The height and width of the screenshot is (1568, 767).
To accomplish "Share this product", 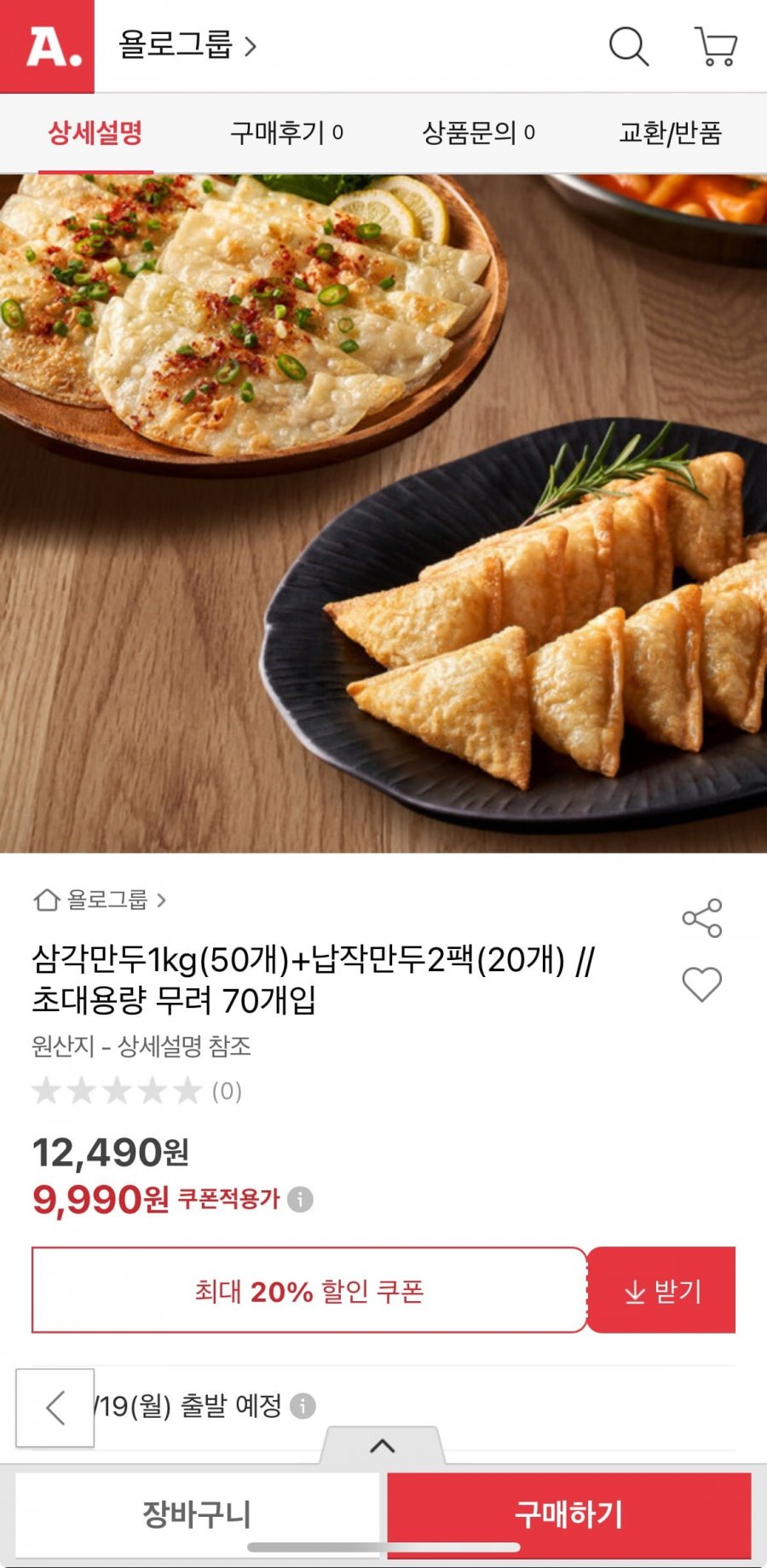I will tap(701, 918).
